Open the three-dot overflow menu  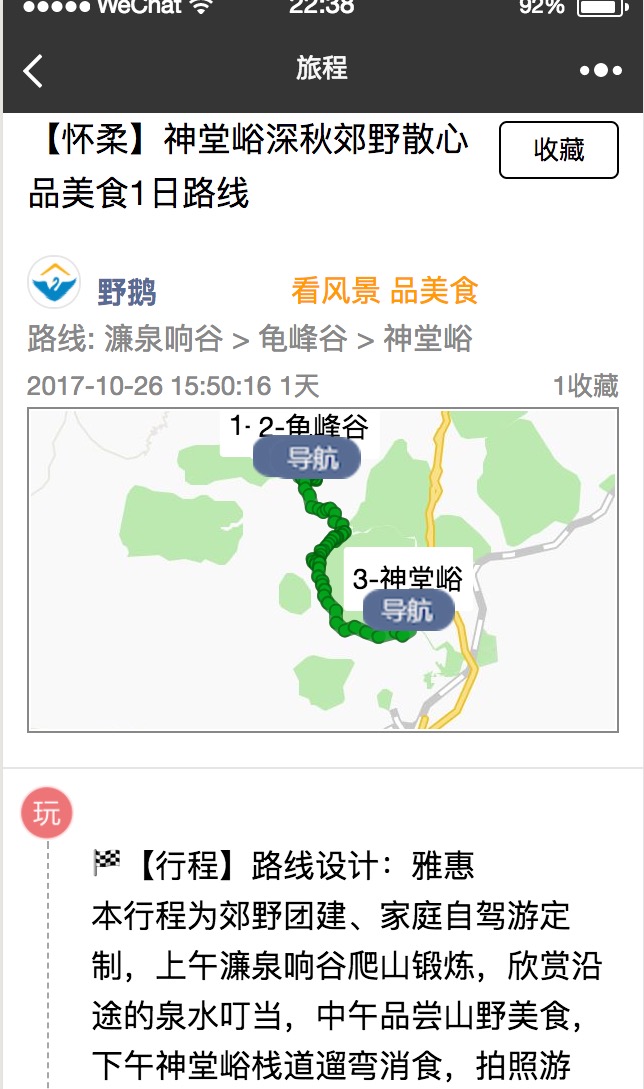click(600, 70)
